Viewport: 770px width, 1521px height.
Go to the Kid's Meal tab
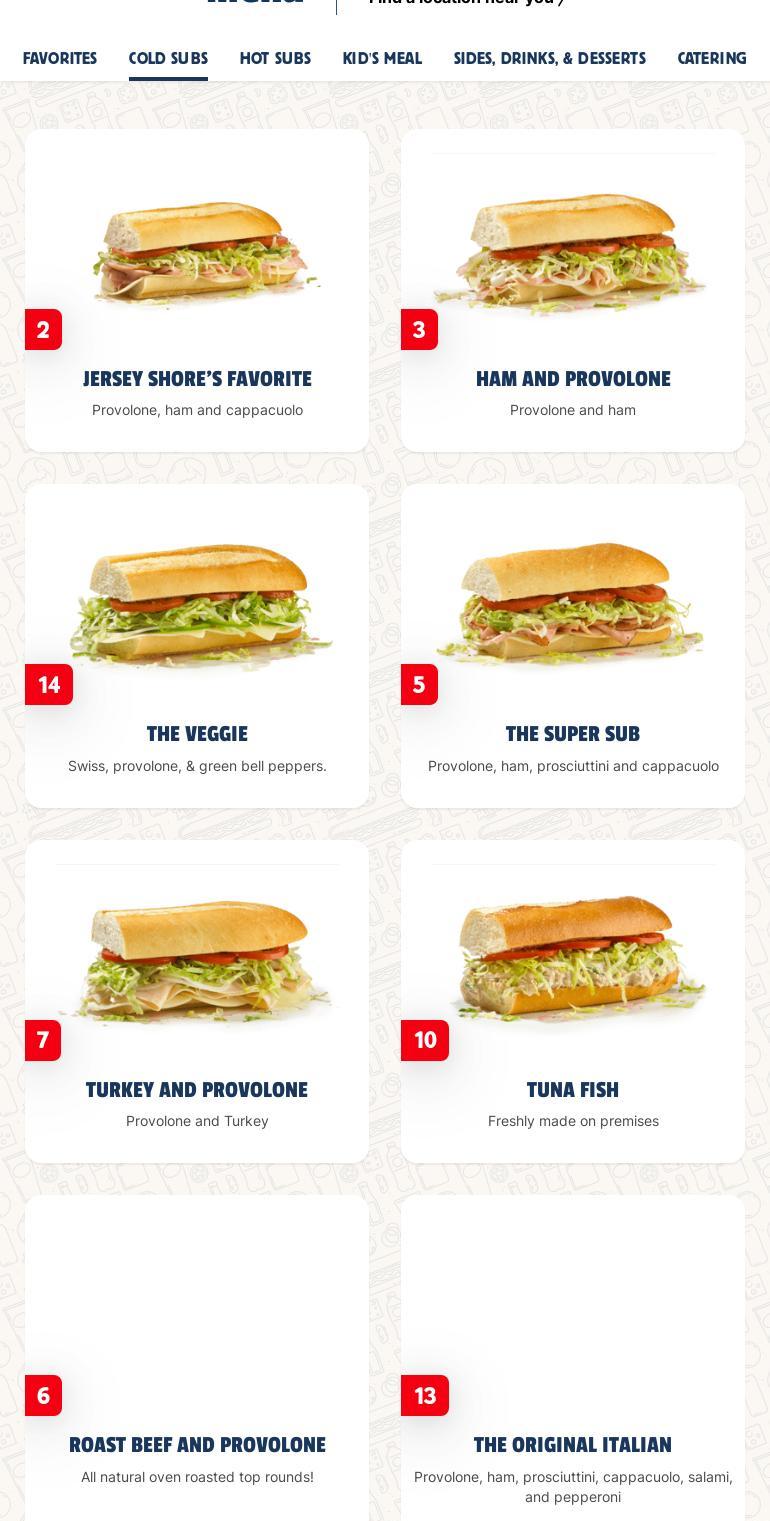tap(382, 58)
